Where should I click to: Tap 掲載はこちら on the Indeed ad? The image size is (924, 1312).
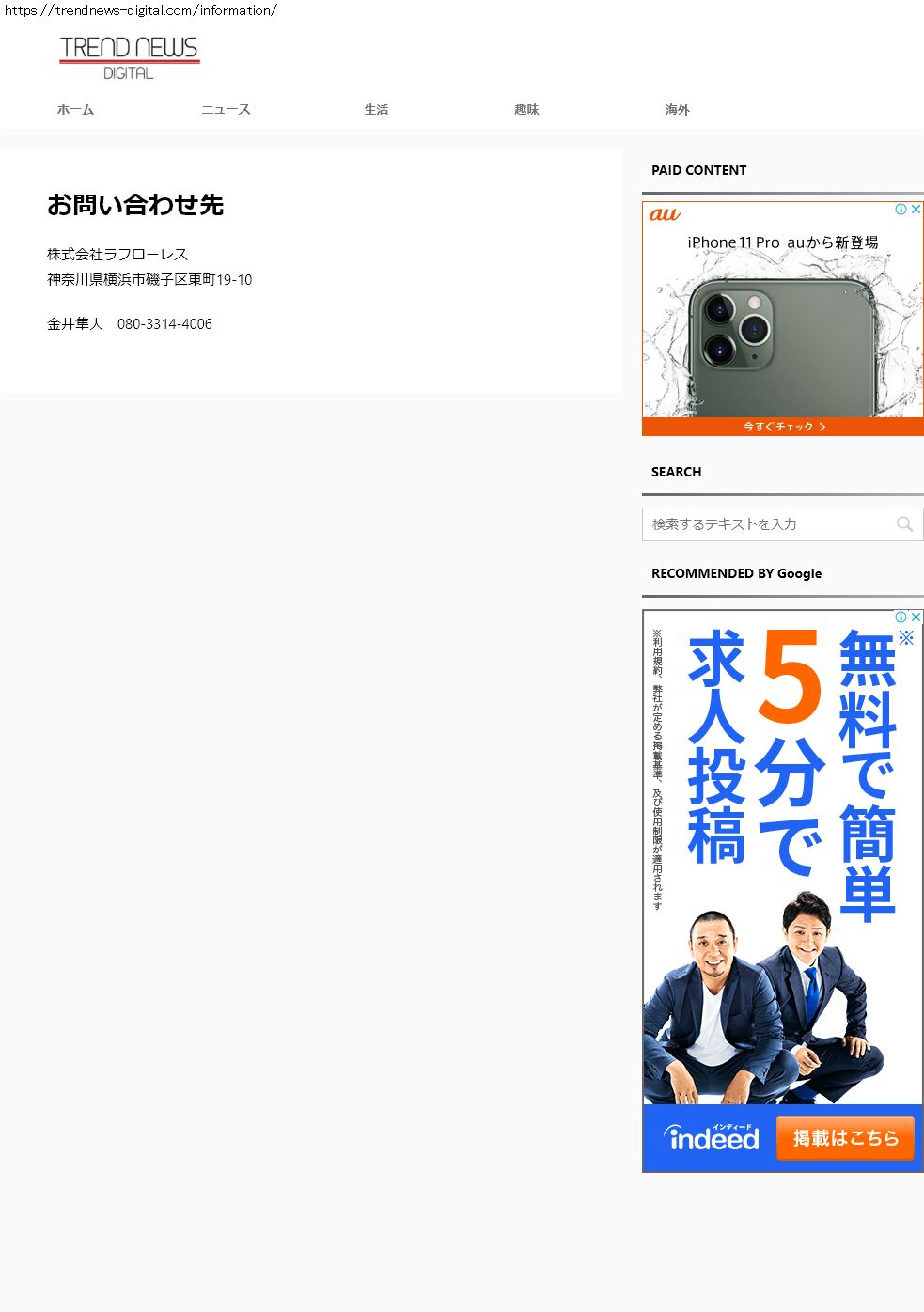click(844, 1138)
